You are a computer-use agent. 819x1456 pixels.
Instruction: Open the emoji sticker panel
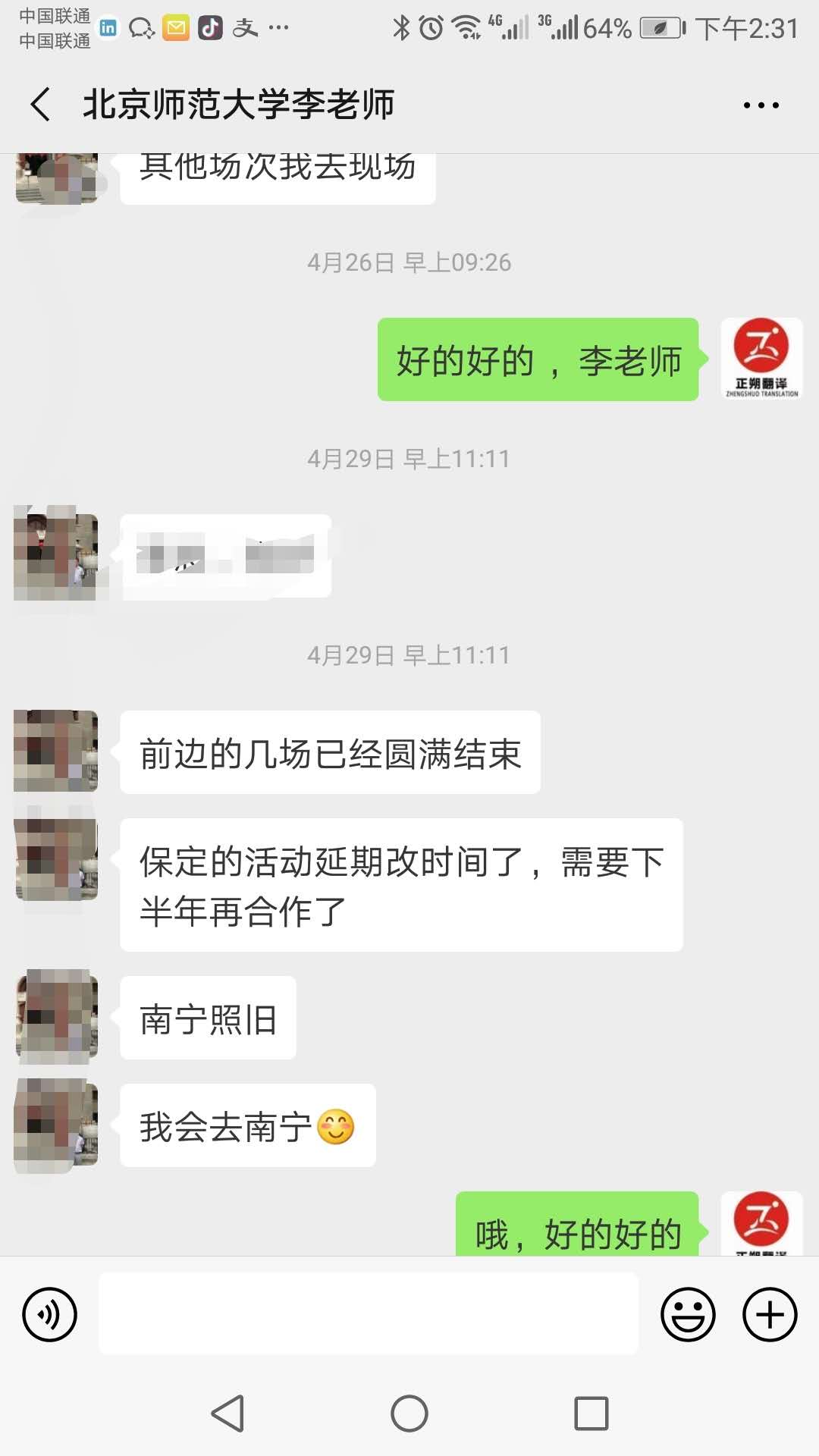688,1314
